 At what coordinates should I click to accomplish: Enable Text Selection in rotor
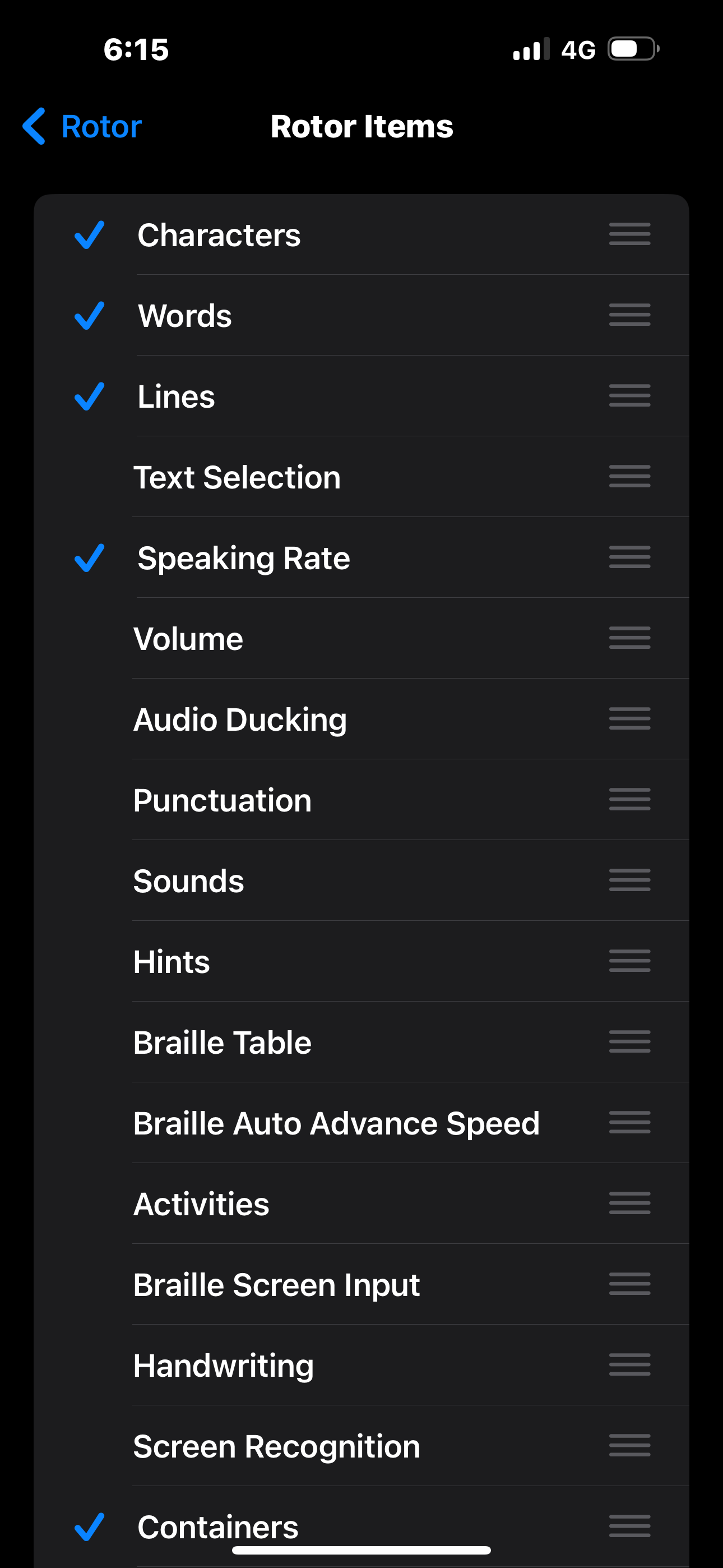pyautogui.click(x=237, y=477)
